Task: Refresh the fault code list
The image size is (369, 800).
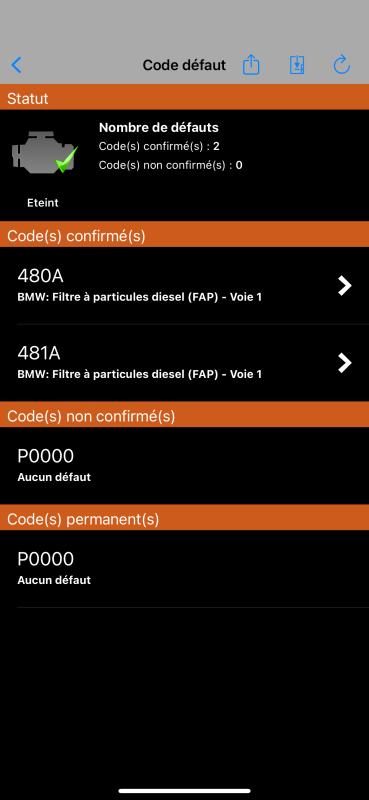Action: 341,65
